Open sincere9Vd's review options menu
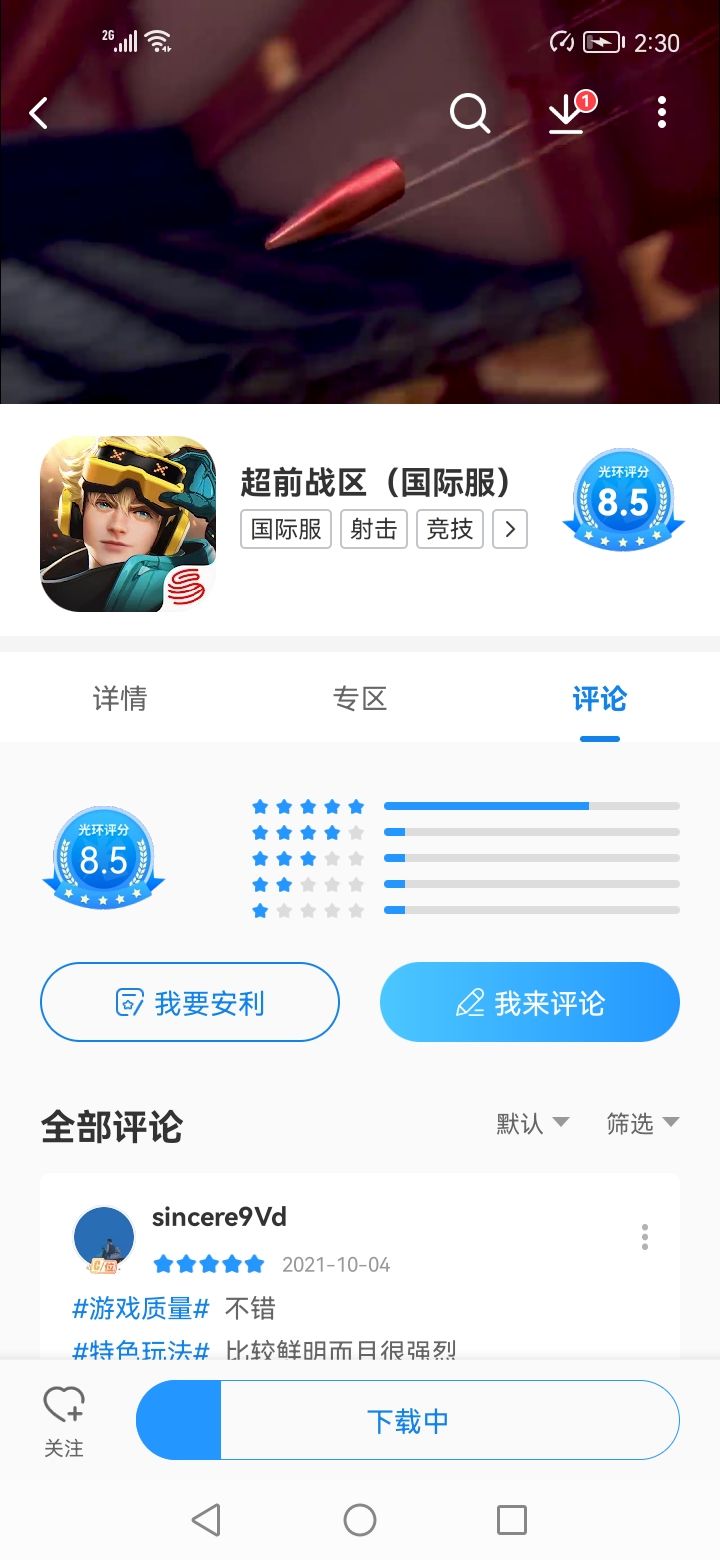Screen dimensions: 720x1560 coord(645,1237)
